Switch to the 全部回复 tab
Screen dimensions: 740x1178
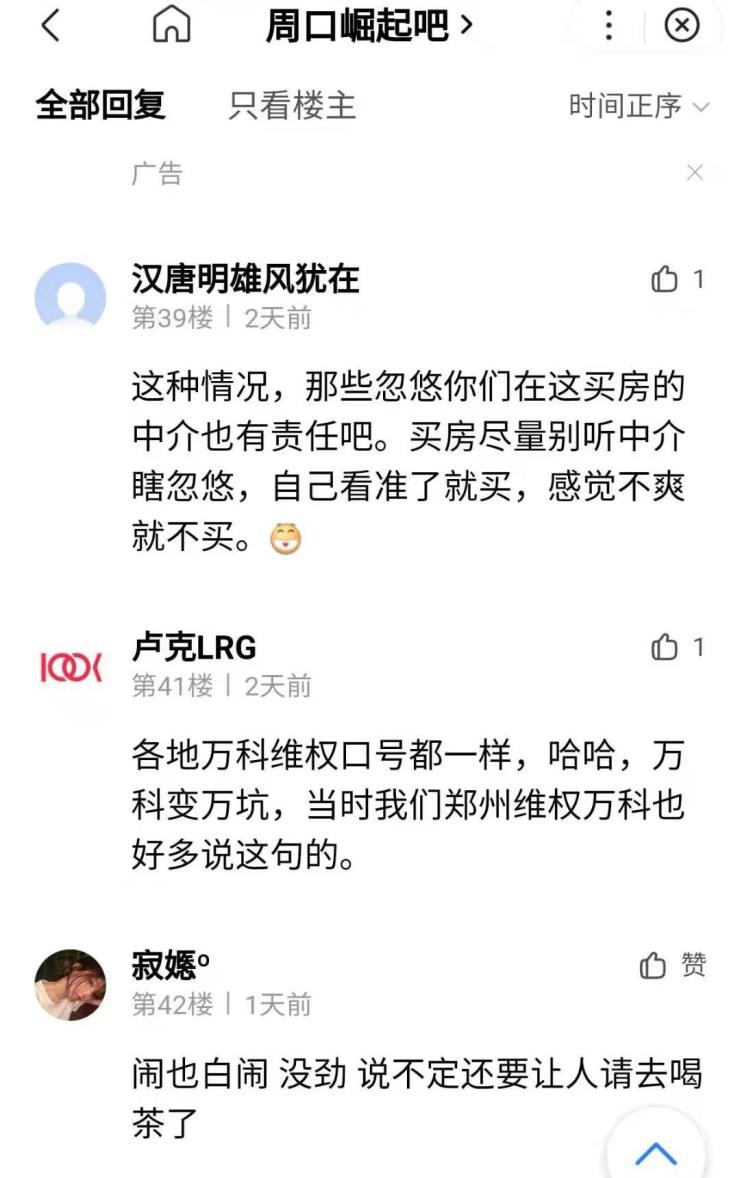(100, 105)
